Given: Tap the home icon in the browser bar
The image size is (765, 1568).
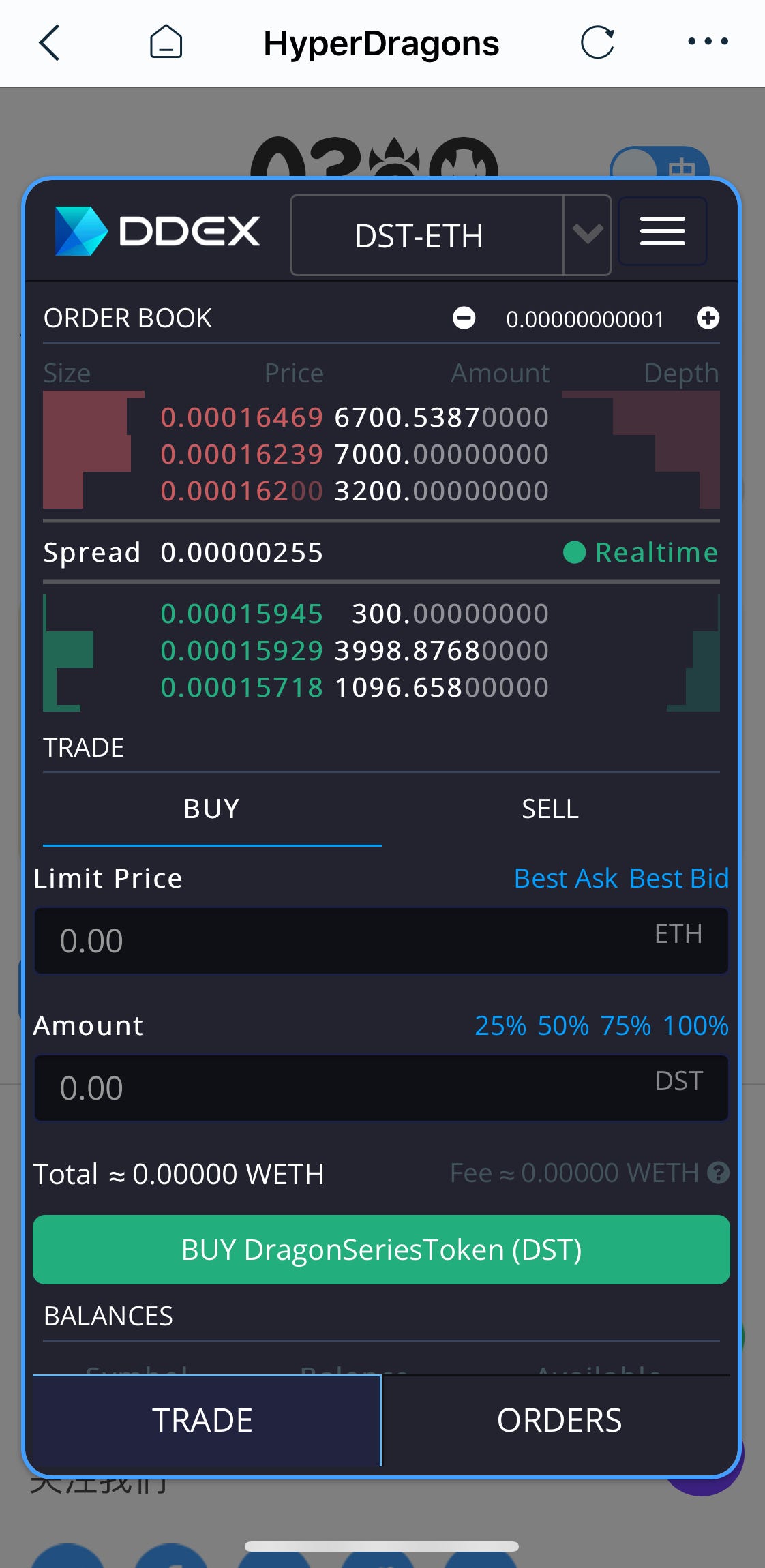Looking at the screenshot, I should coord(166,42).
